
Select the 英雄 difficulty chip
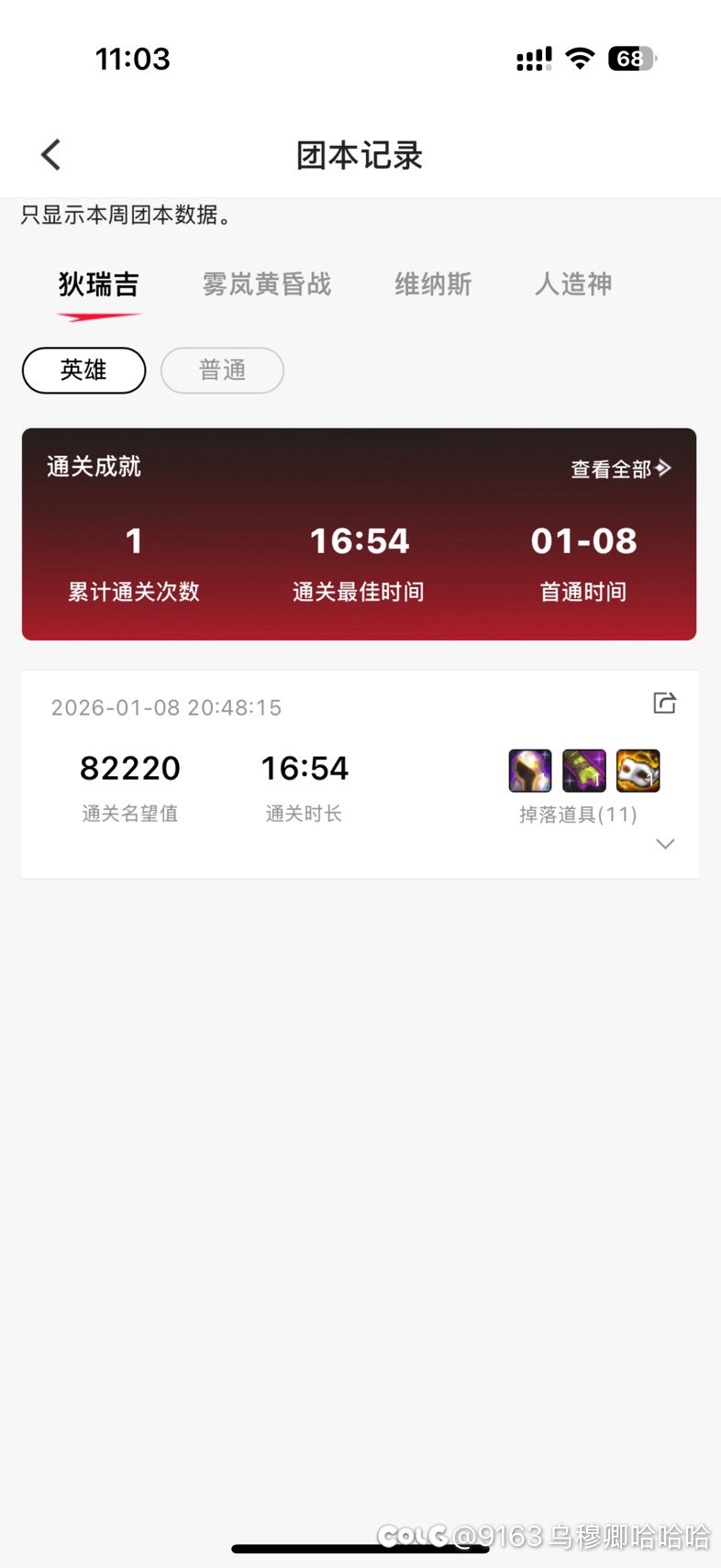[x=83, y=371]
